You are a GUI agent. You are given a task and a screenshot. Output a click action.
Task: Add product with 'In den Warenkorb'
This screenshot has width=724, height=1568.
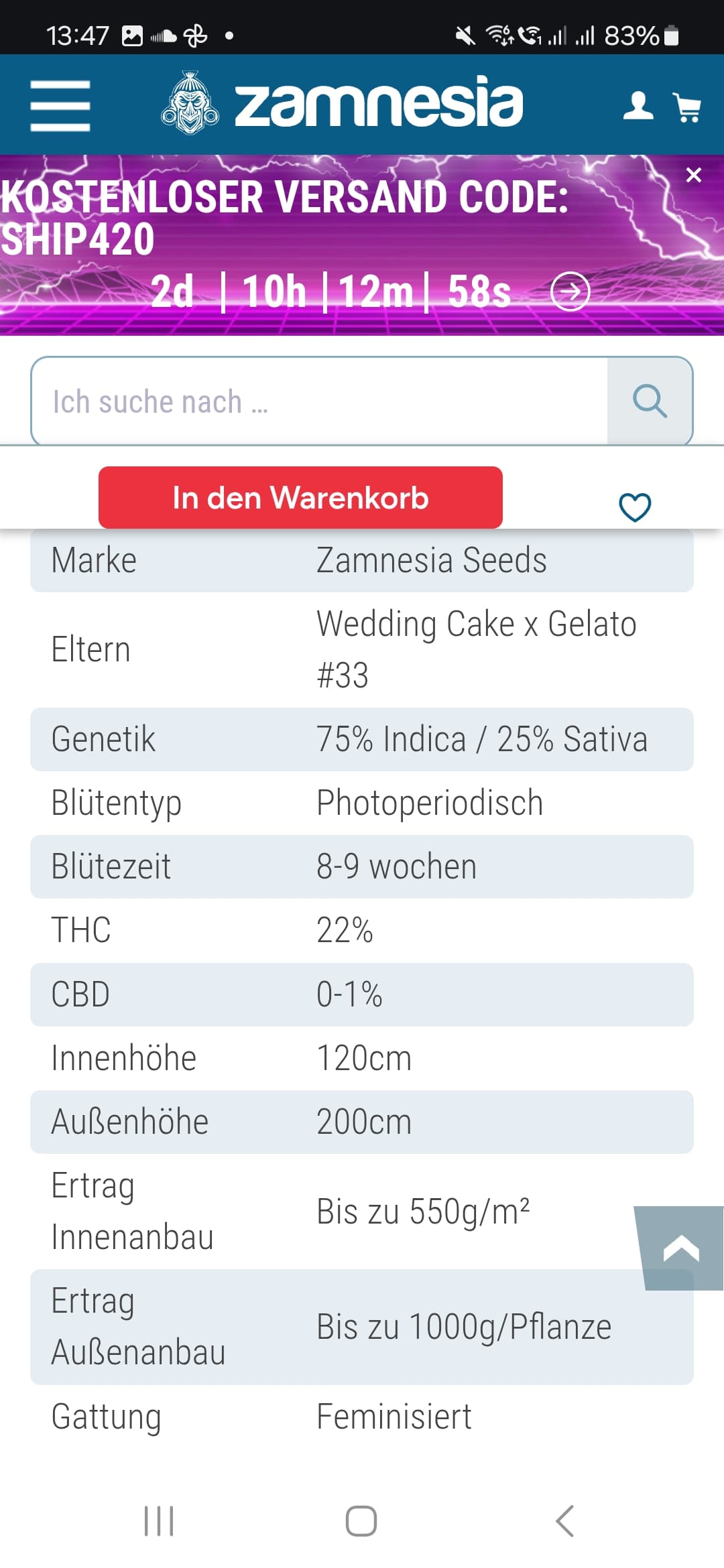pyautogui.click(x=300, y=497)
